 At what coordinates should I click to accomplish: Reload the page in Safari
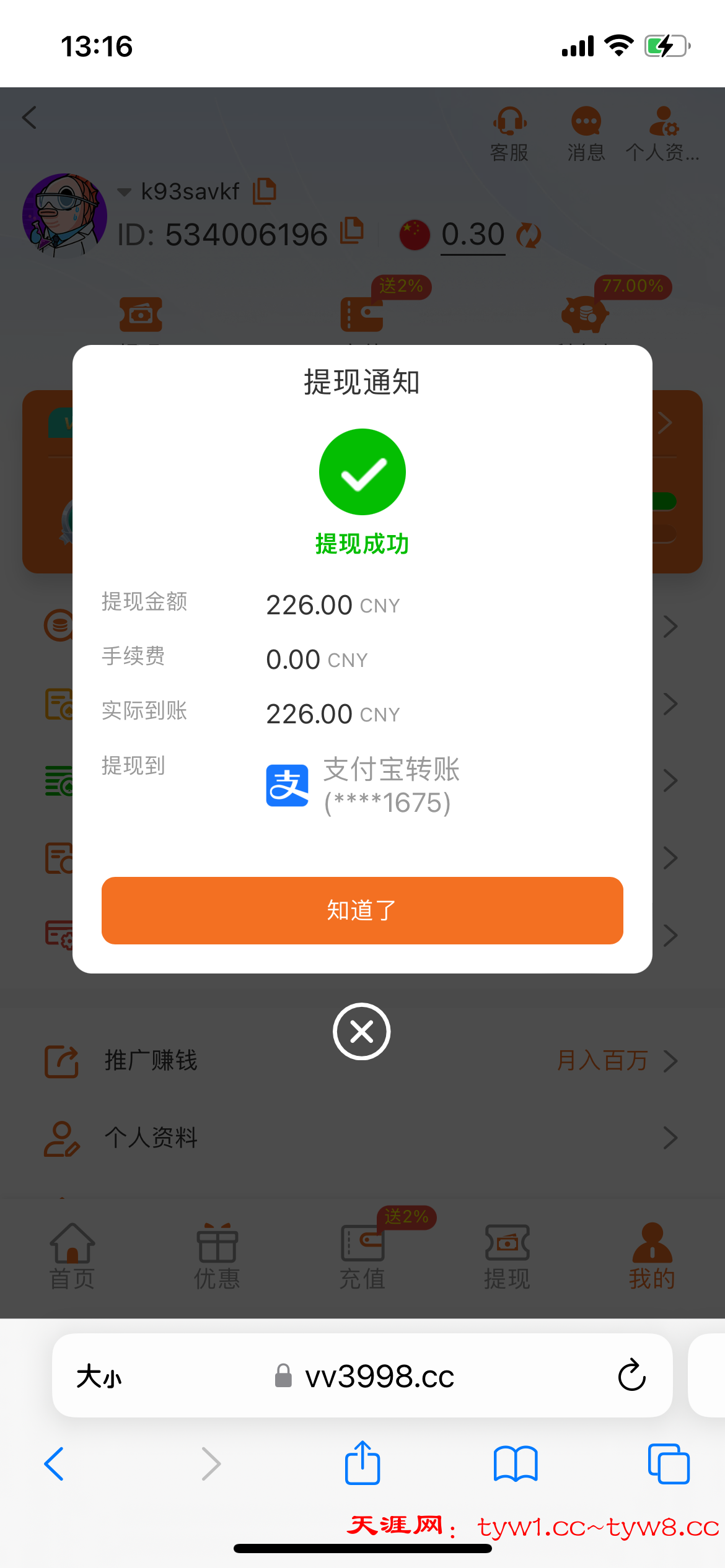pyautogui.click(x=631, y=1376)
